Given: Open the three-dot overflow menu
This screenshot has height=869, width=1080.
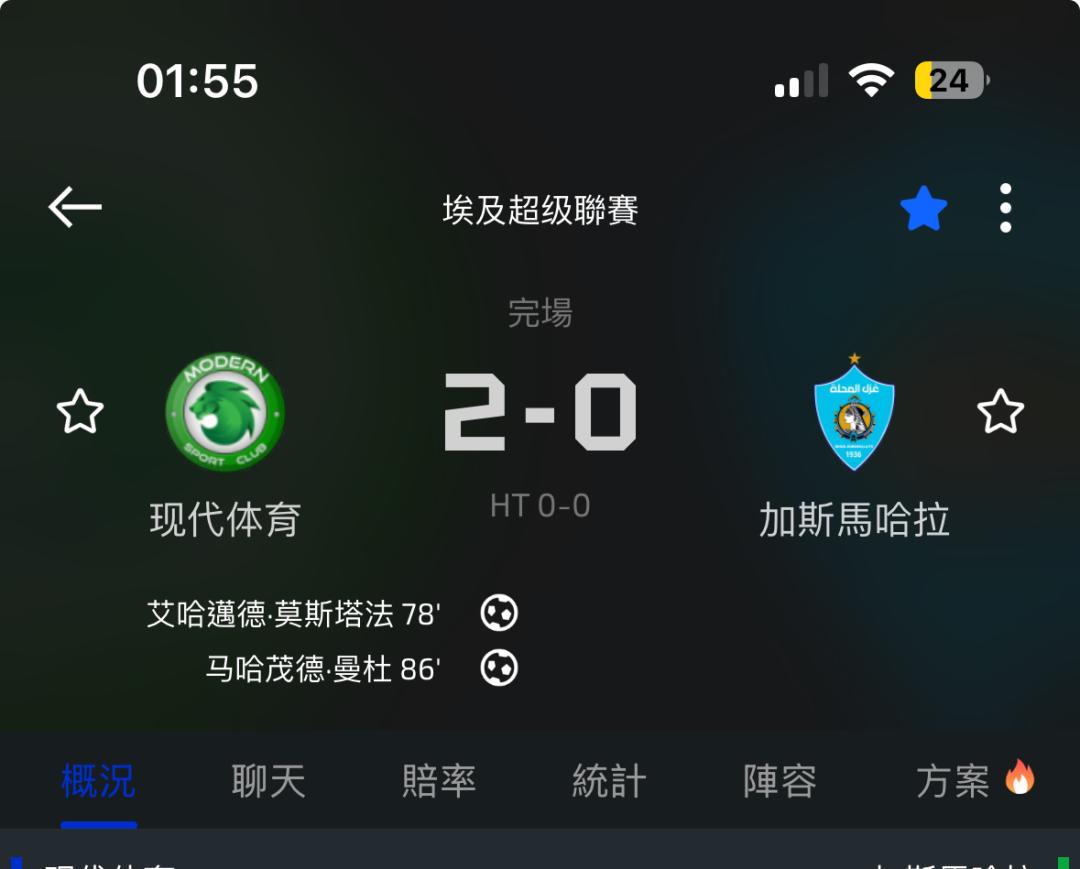Looking at the screenshot, I should (x=1005, y=208).
